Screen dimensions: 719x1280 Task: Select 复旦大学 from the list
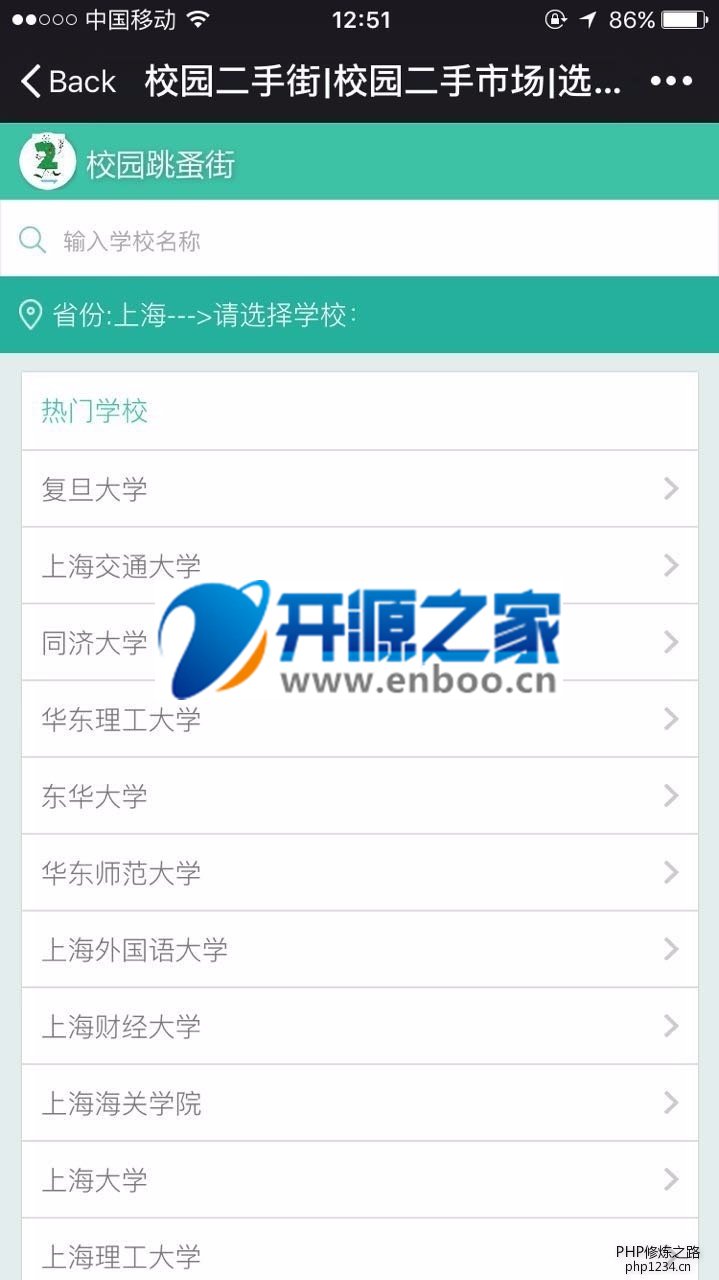point(359,489)
